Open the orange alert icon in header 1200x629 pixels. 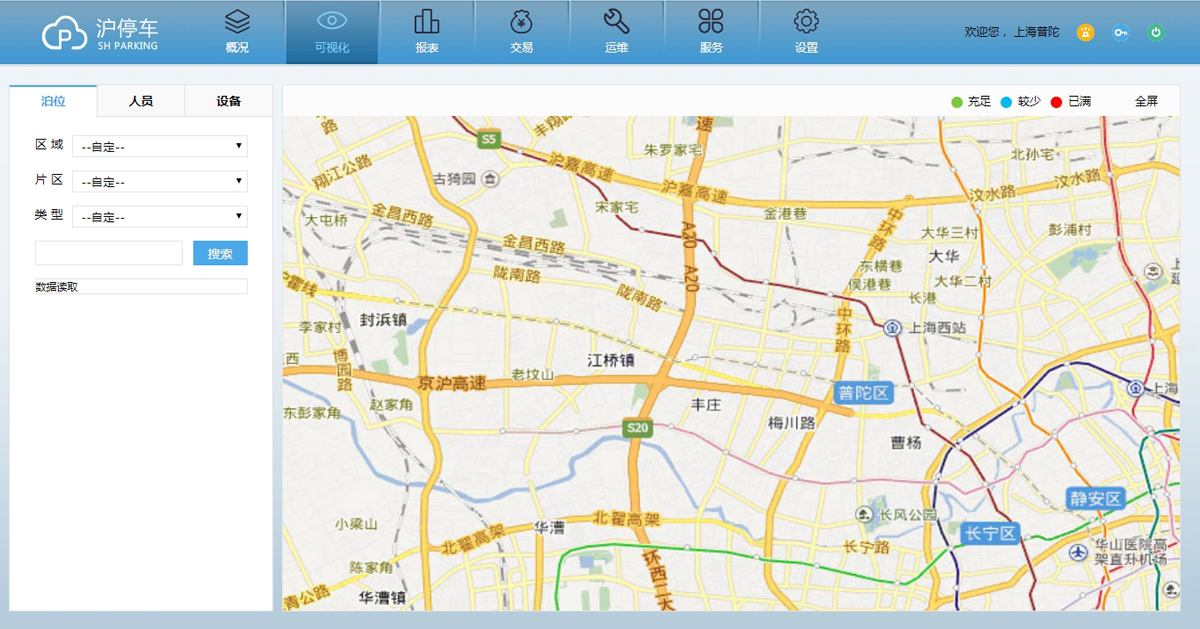pyautogui.click(x=1085, y=32)
